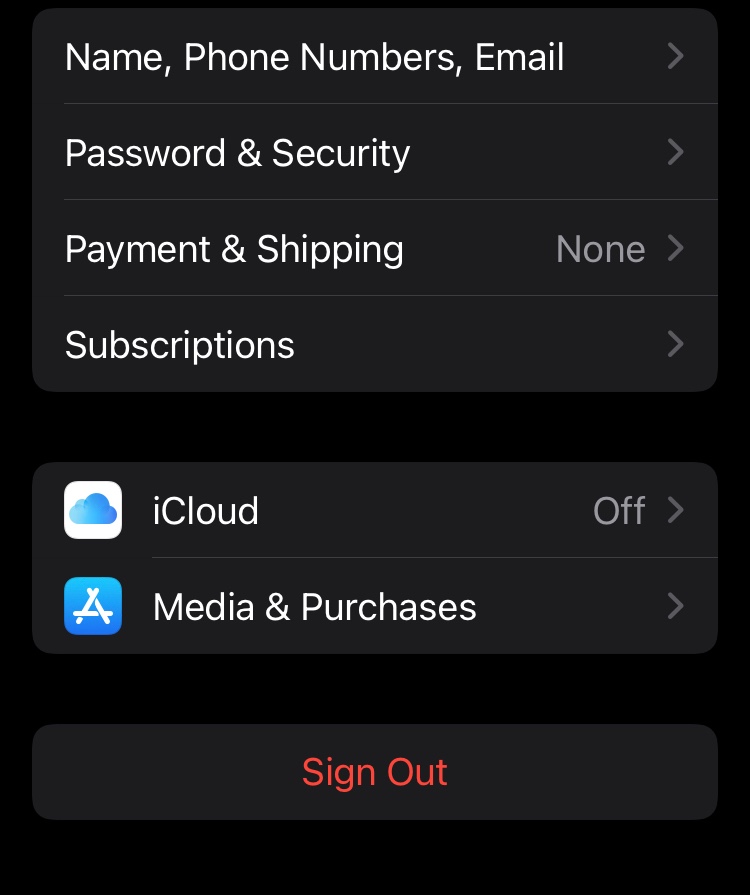View Subscriptions
This screenshot has height=895, width=750.
click(374, 345)
